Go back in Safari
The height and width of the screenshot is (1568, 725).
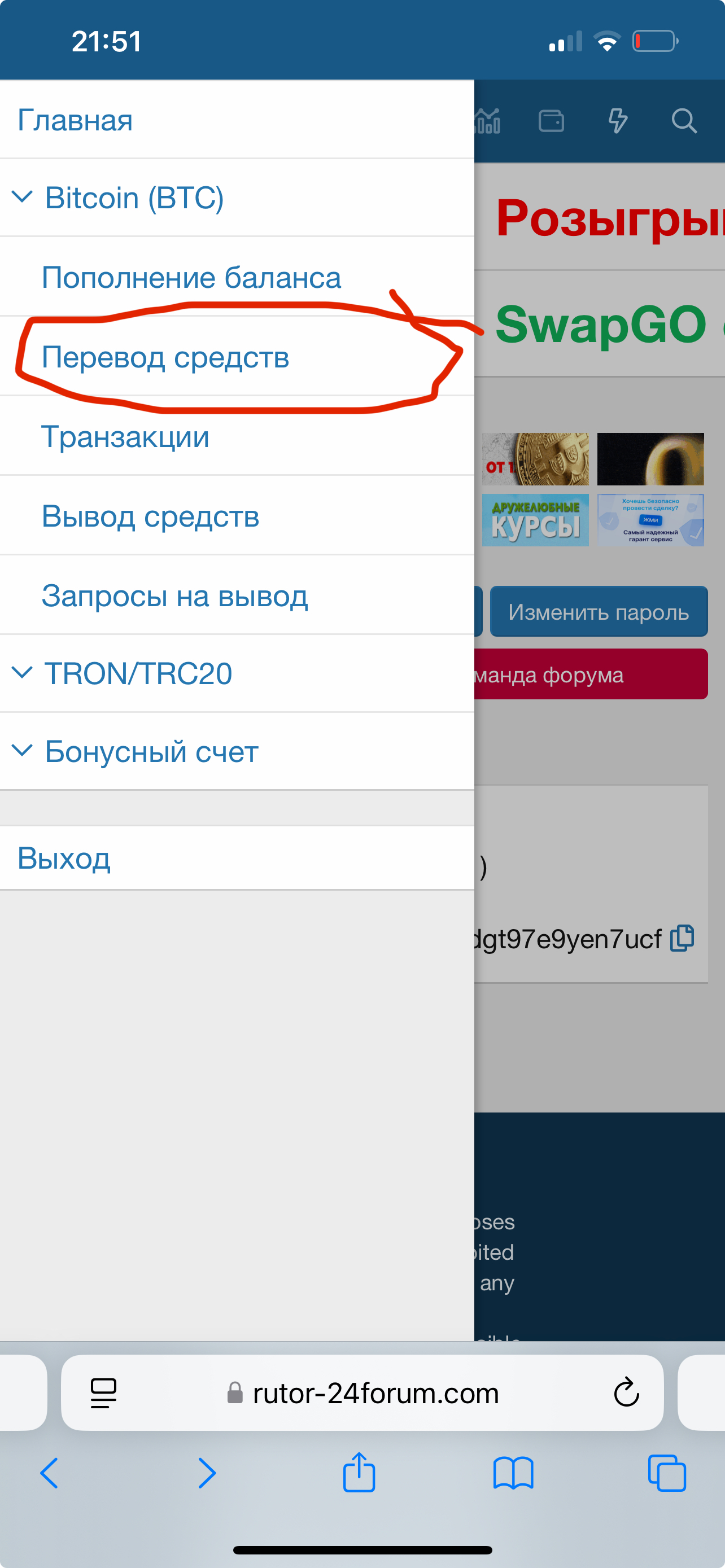[x=50, y=1473]
